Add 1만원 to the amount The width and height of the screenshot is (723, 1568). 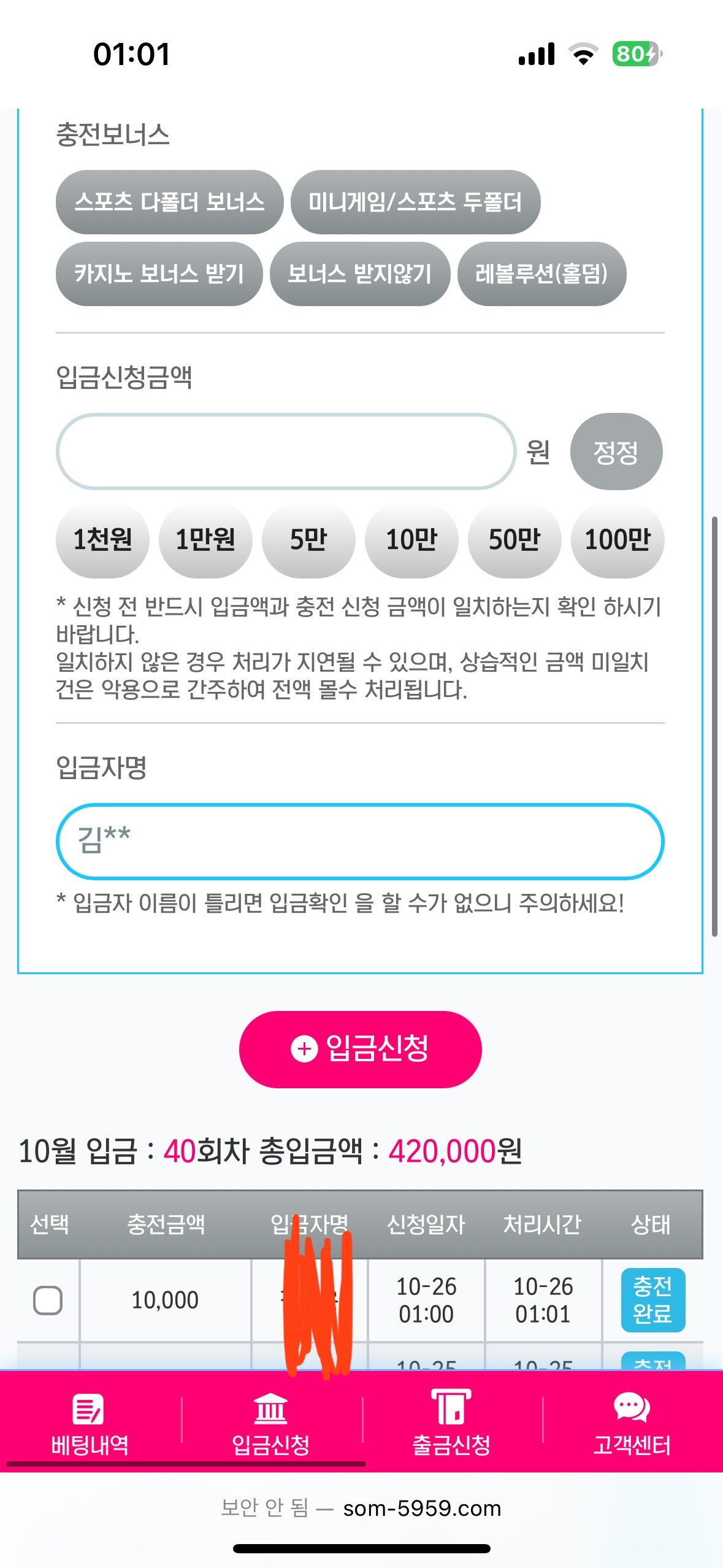pyautogui.click(x=205, y=540)
